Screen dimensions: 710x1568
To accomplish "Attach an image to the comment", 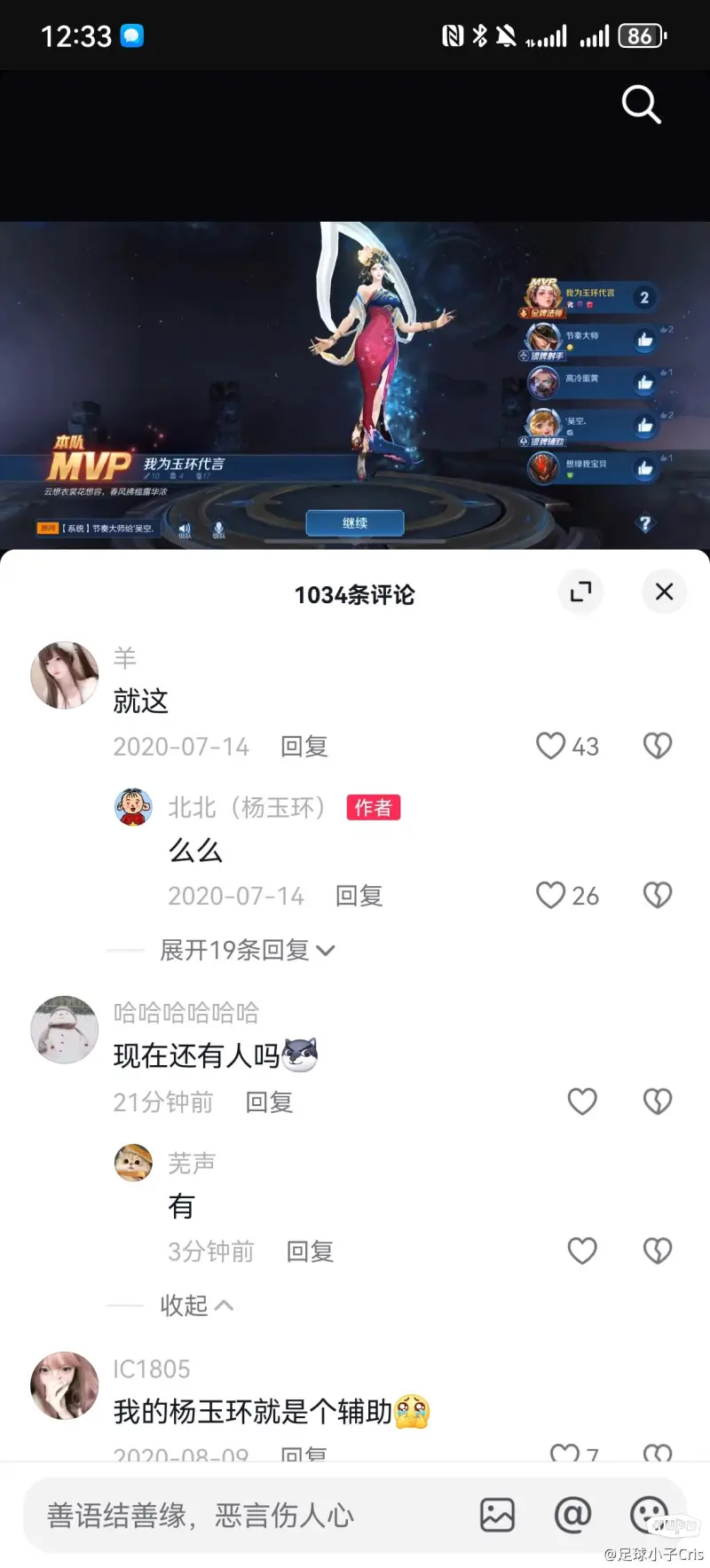I will [497, 1515].
